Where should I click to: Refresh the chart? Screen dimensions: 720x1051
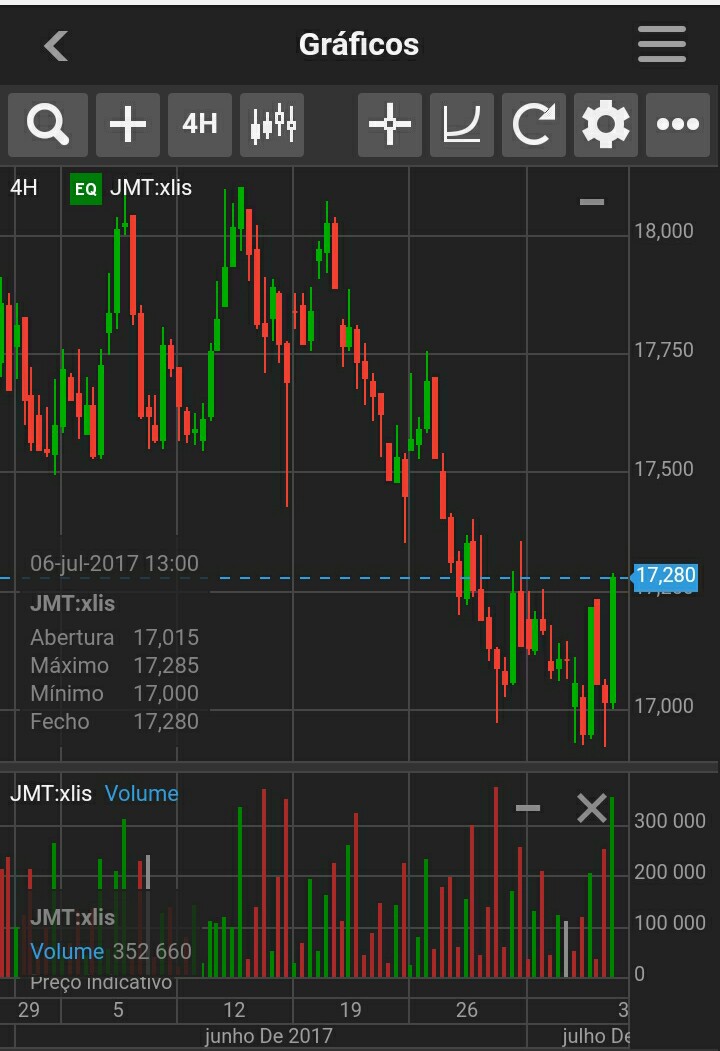pos(534,125)
